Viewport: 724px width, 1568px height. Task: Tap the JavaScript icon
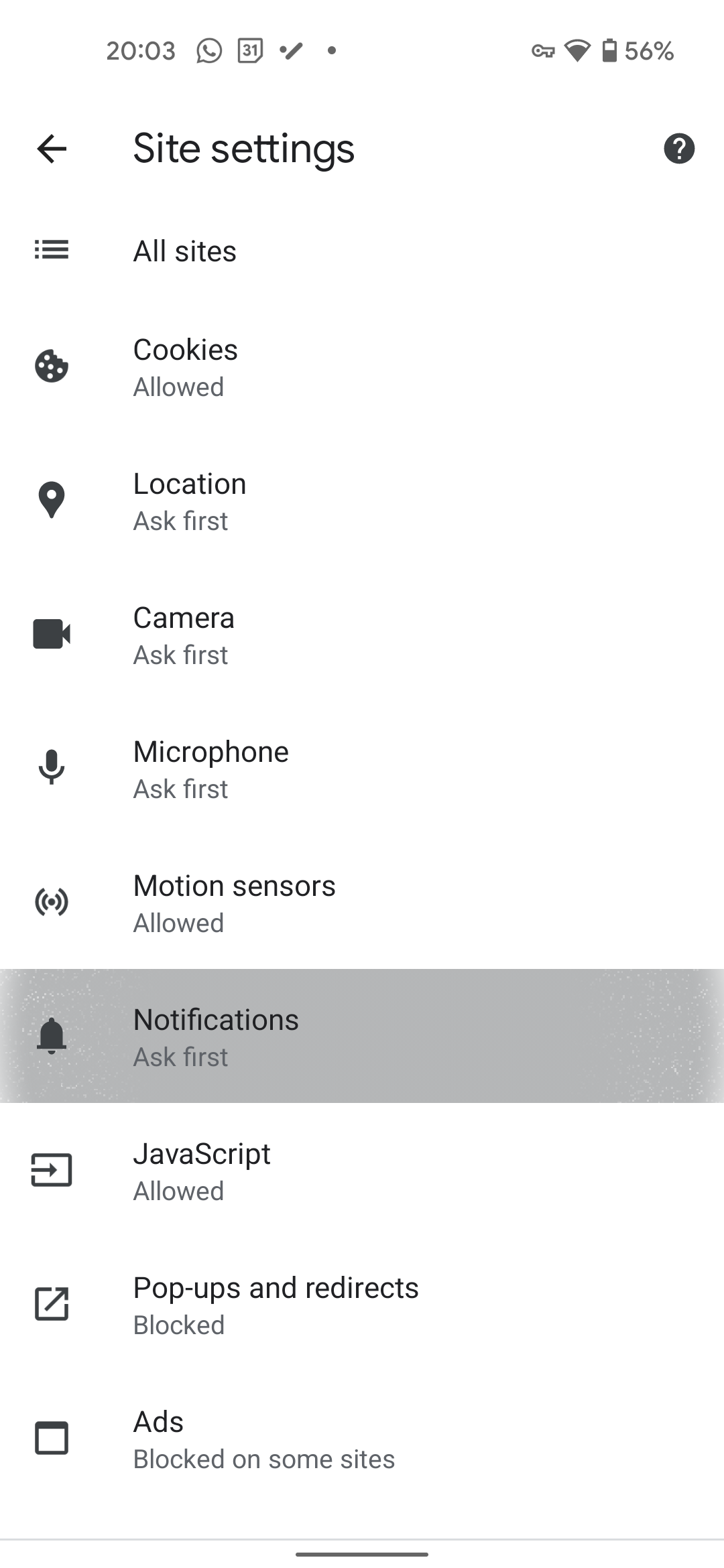tap(50, 1171)
